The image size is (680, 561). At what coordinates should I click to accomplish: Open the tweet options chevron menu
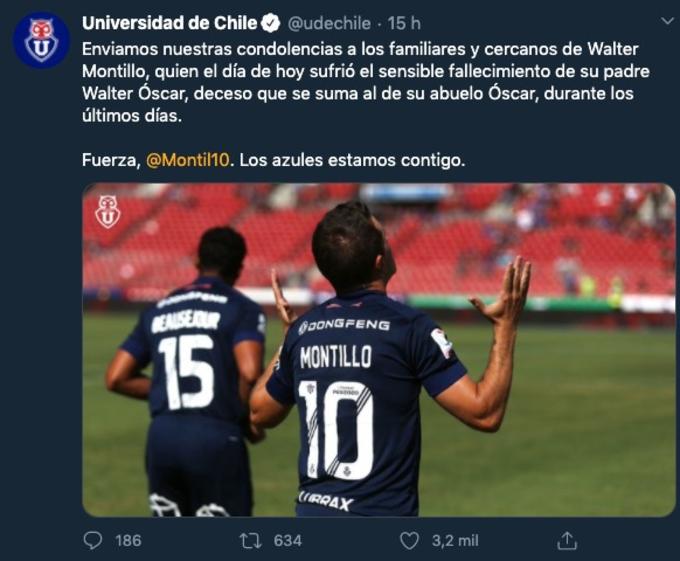(668, 21)
